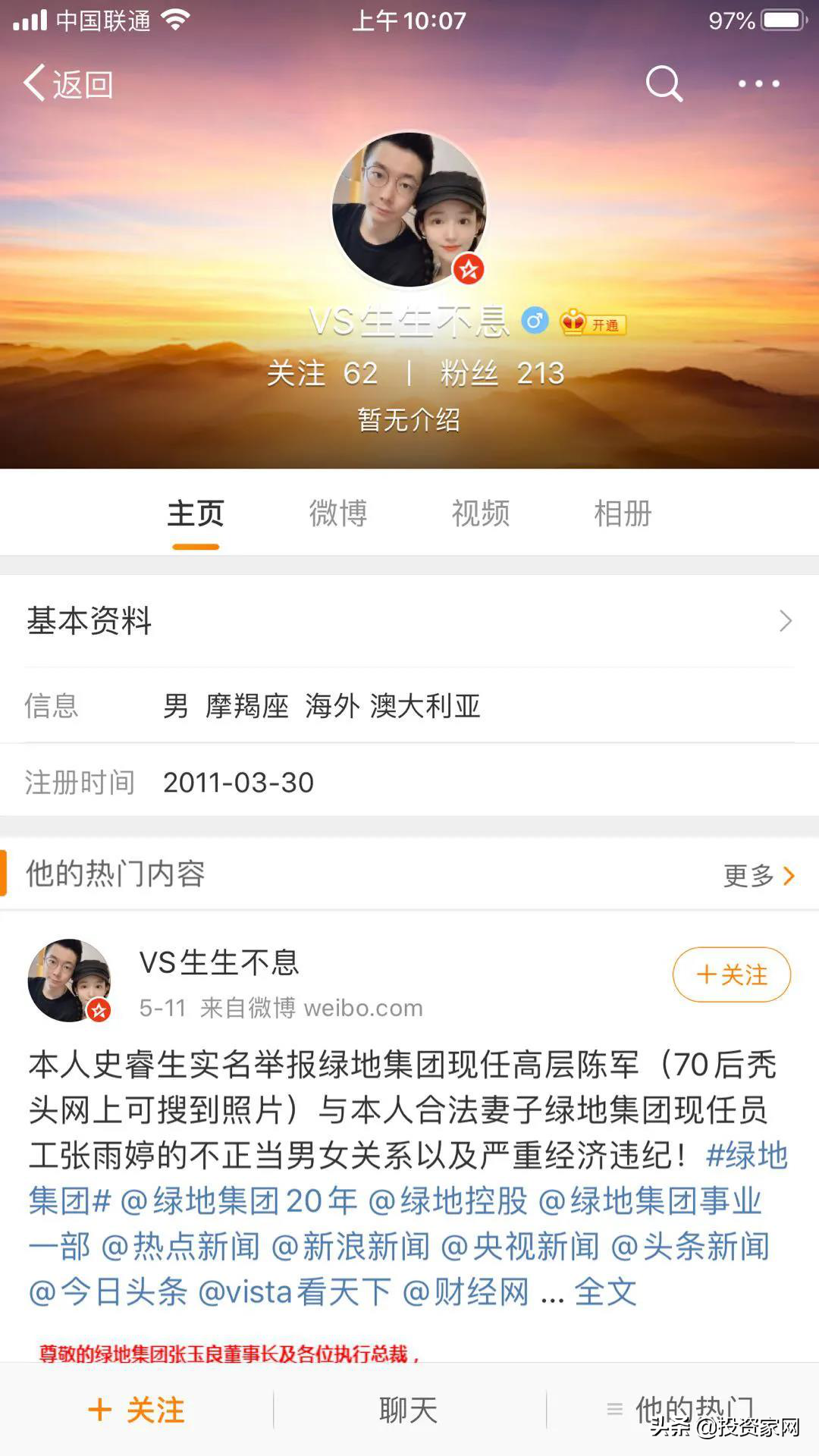The image size is (819, 1456).
Task: Switch to the 微博 tab
Action: click(x=339, y=513)
